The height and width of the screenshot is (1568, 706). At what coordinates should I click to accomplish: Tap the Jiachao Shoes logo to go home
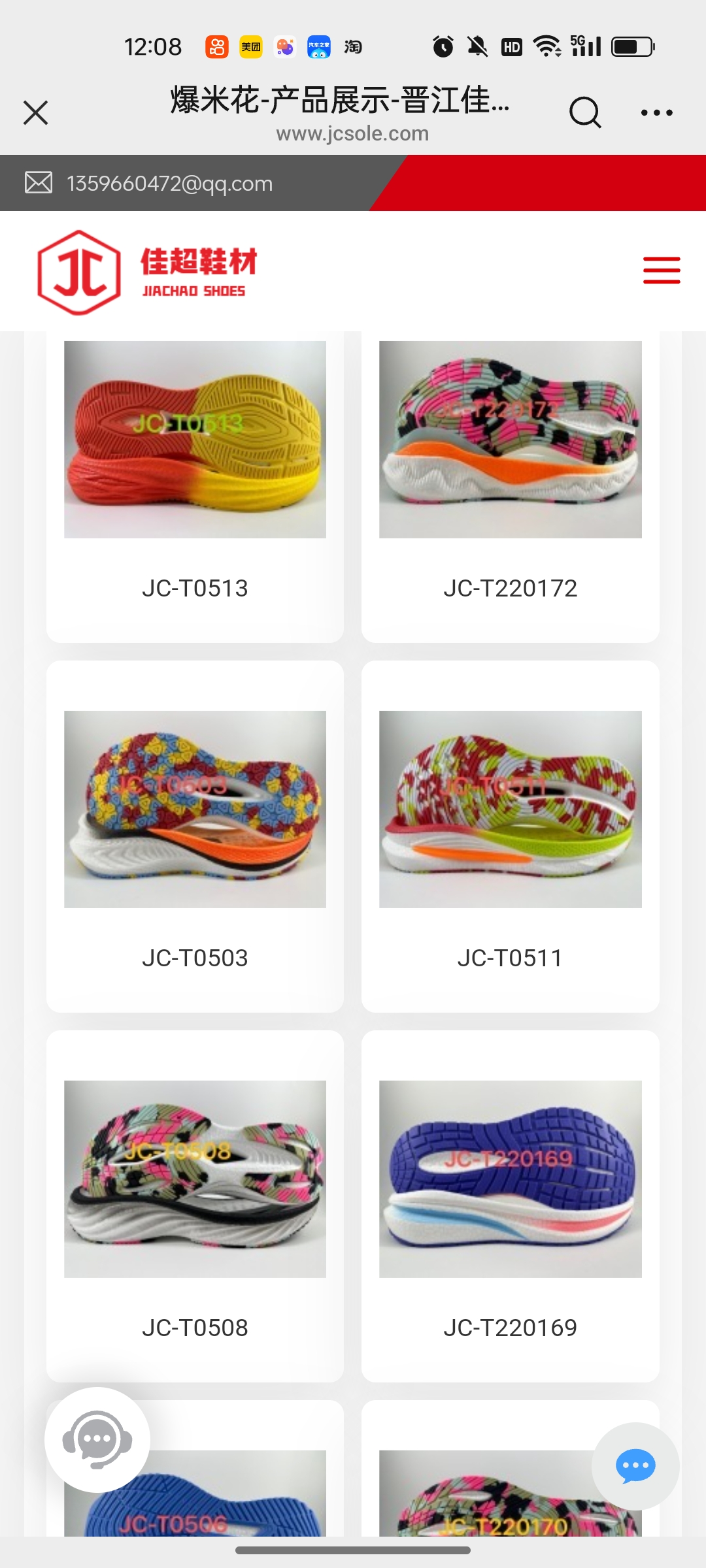[x=147, y=272]
